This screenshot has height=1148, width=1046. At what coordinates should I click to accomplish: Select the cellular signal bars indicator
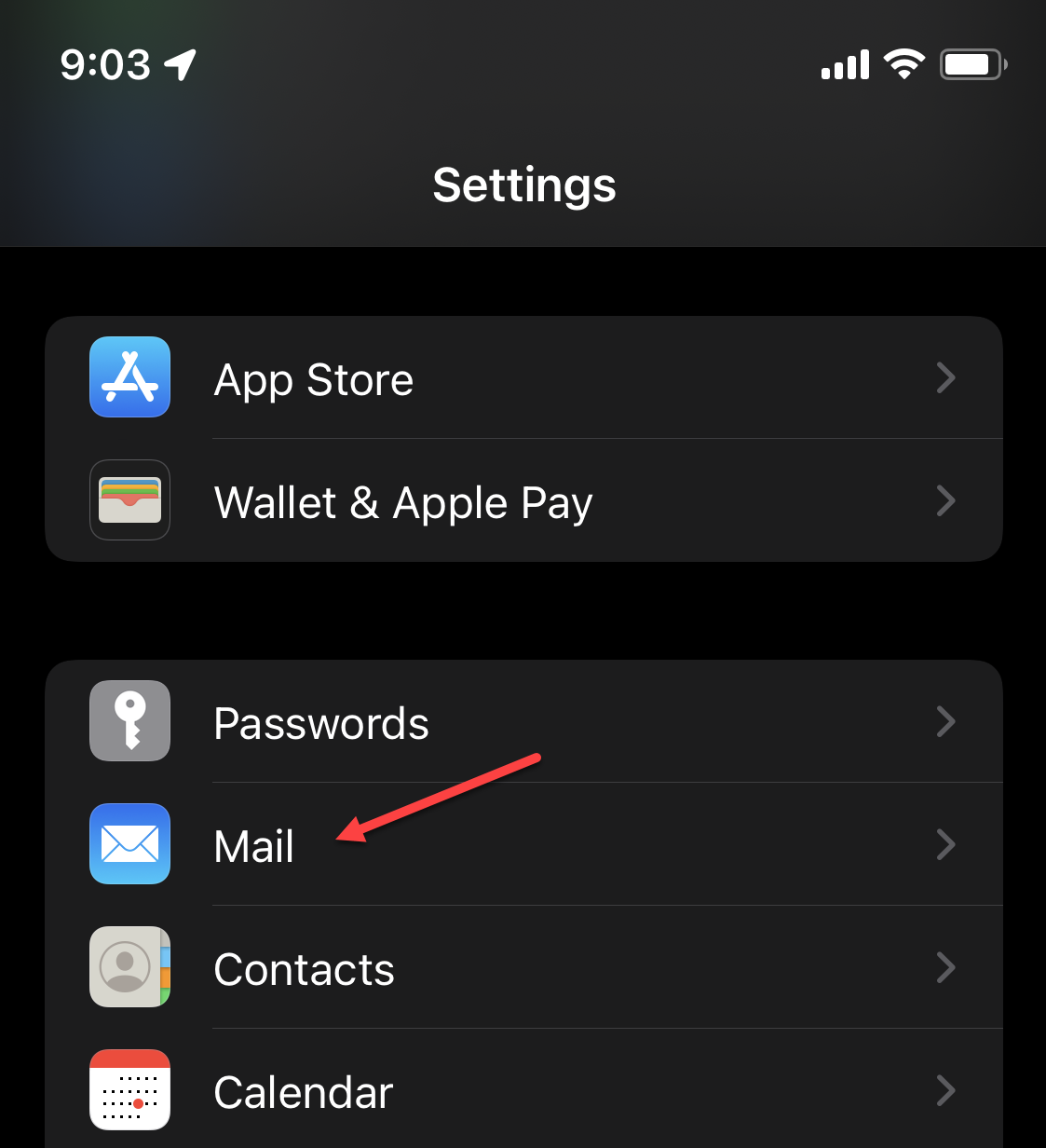point(844,63)
